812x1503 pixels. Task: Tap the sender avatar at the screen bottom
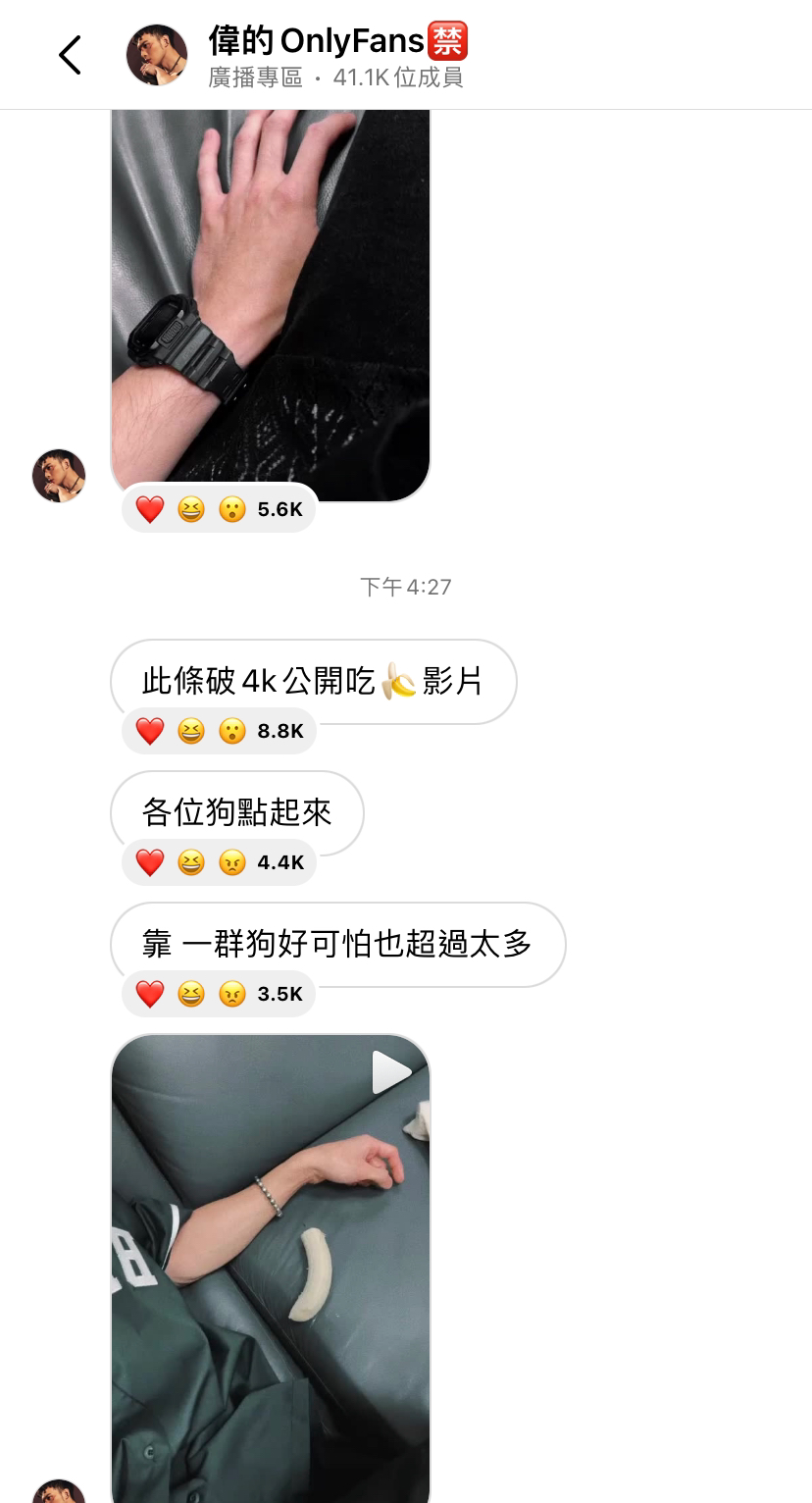(x=59, y=1492)
